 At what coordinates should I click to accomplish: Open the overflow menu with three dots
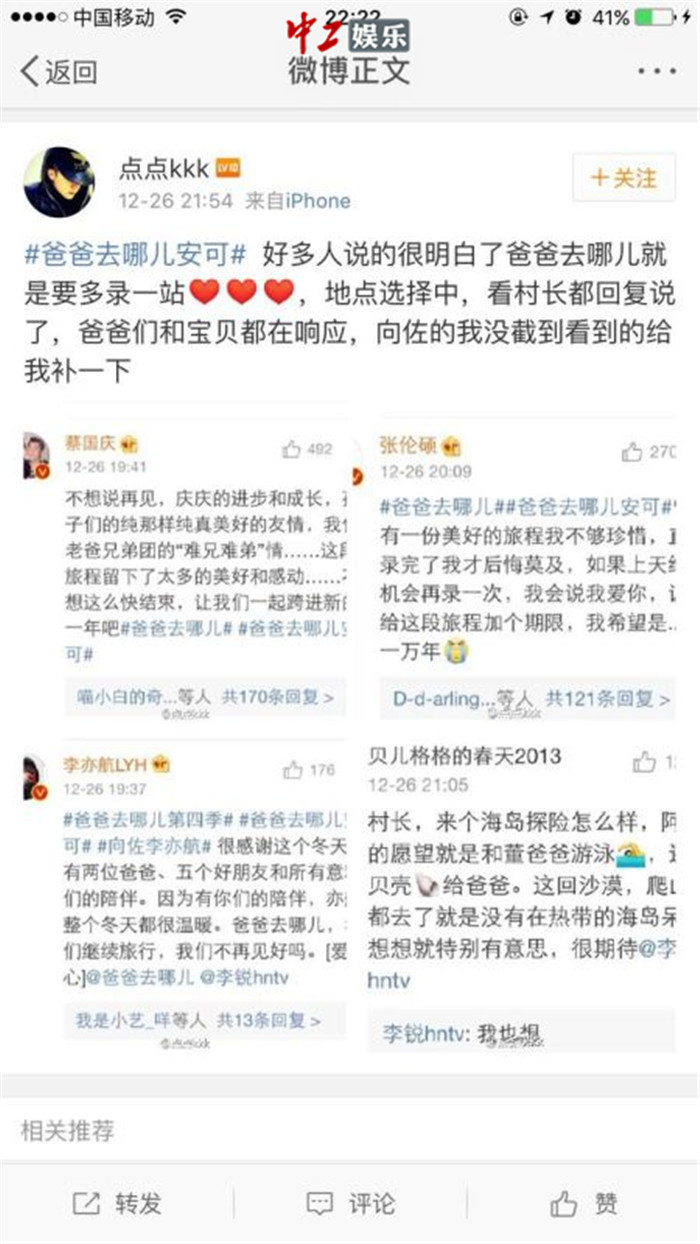655,72
